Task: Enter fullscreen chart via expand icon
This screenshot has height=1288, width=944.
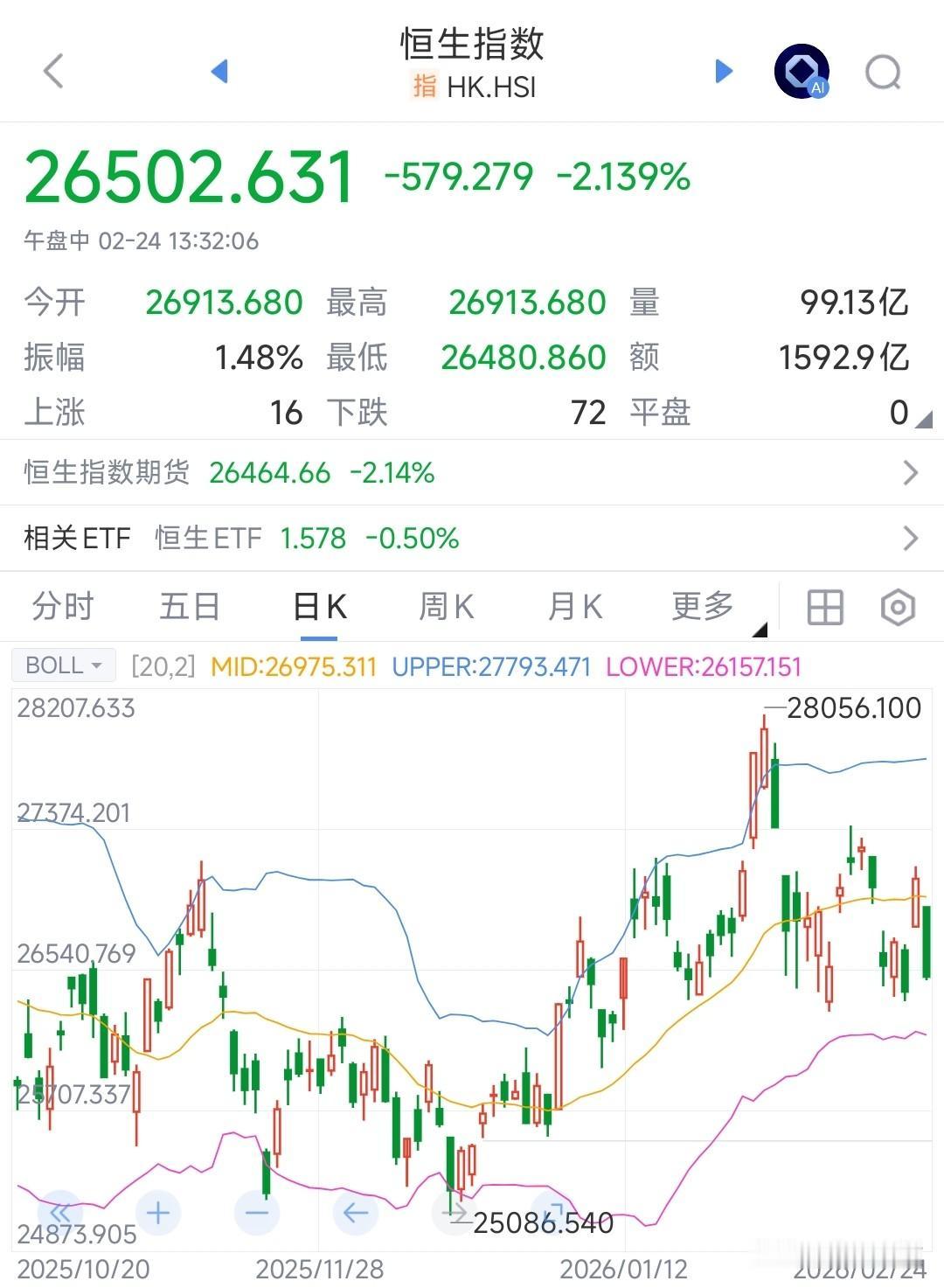Action: tap(552, 1214)
